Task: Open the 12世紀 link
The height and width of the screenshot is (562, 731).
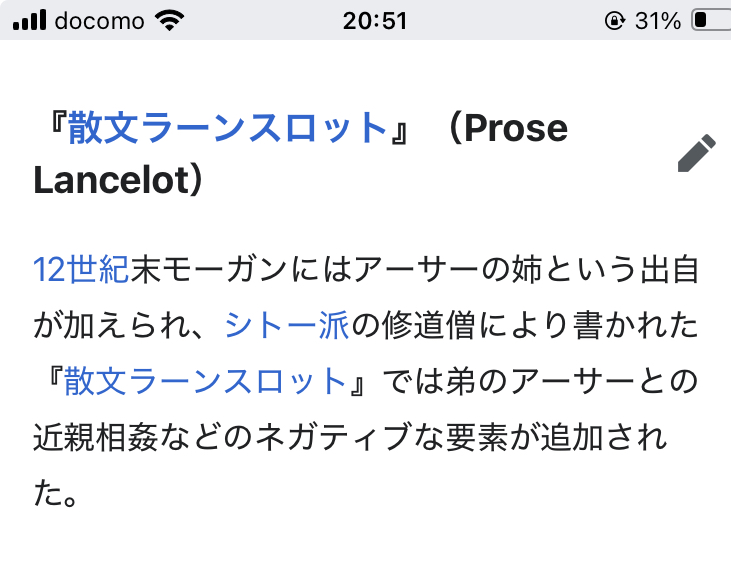Action: pyautogui.click(x=81, y=270)
